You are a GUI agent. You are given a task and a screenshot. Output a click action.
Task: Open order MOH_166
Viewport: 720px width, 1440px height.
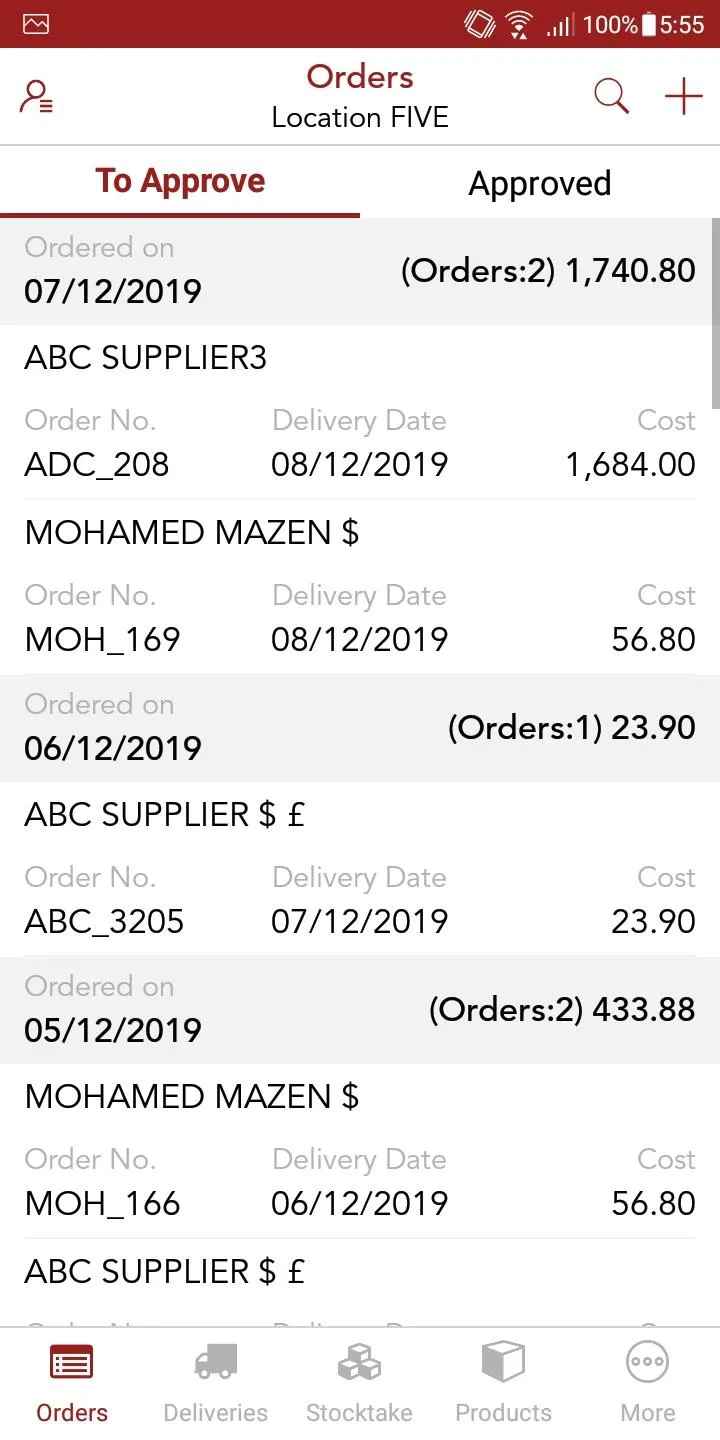pos(360,1151)
